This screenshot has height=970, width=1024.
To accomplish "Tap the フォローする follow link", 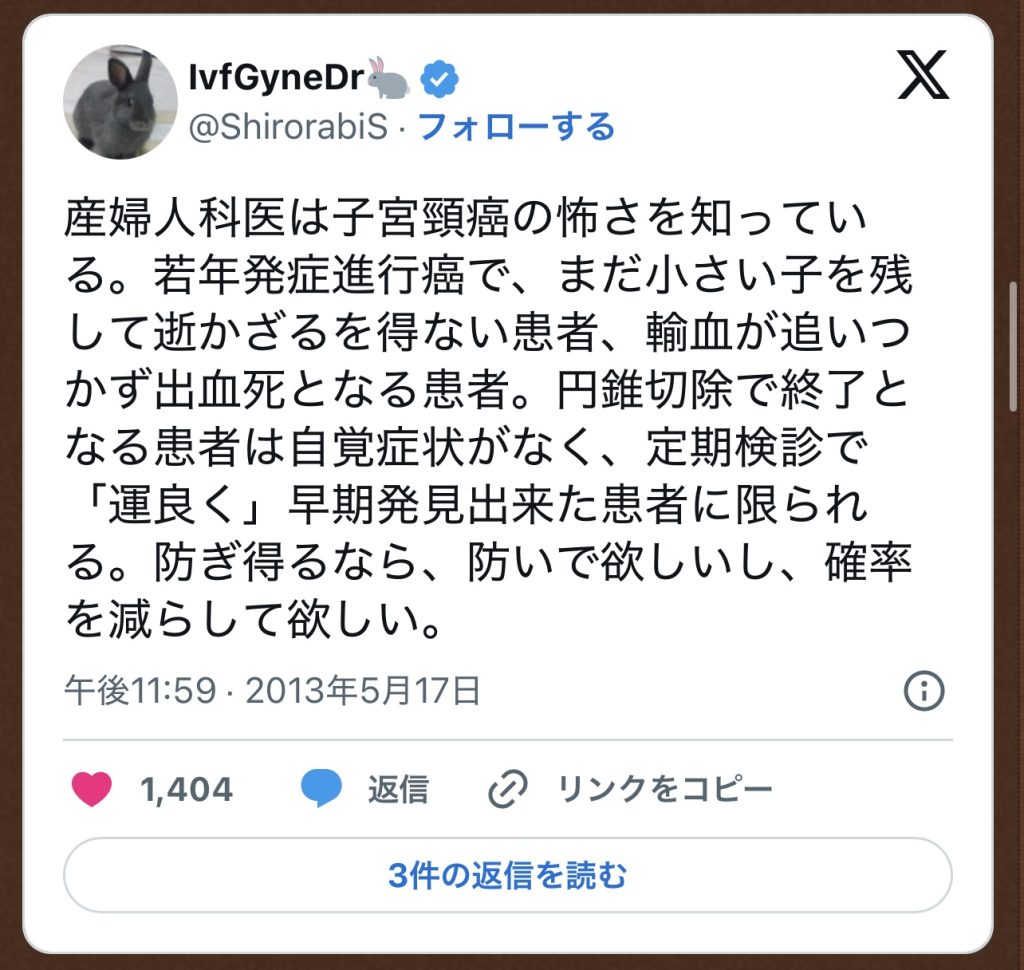I will coord(516,127).
